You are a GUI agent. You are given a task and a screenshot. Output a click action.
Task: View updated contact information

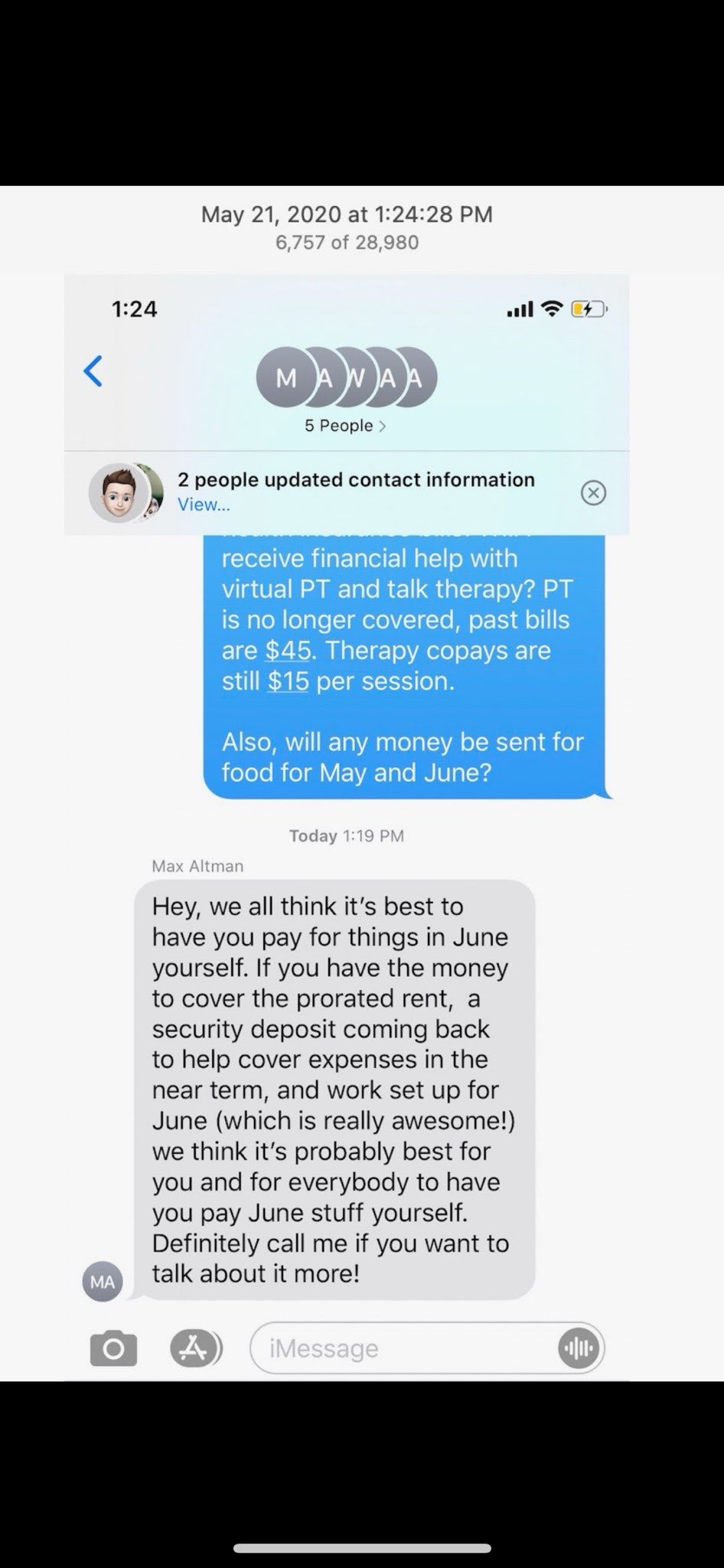[204, 505]
